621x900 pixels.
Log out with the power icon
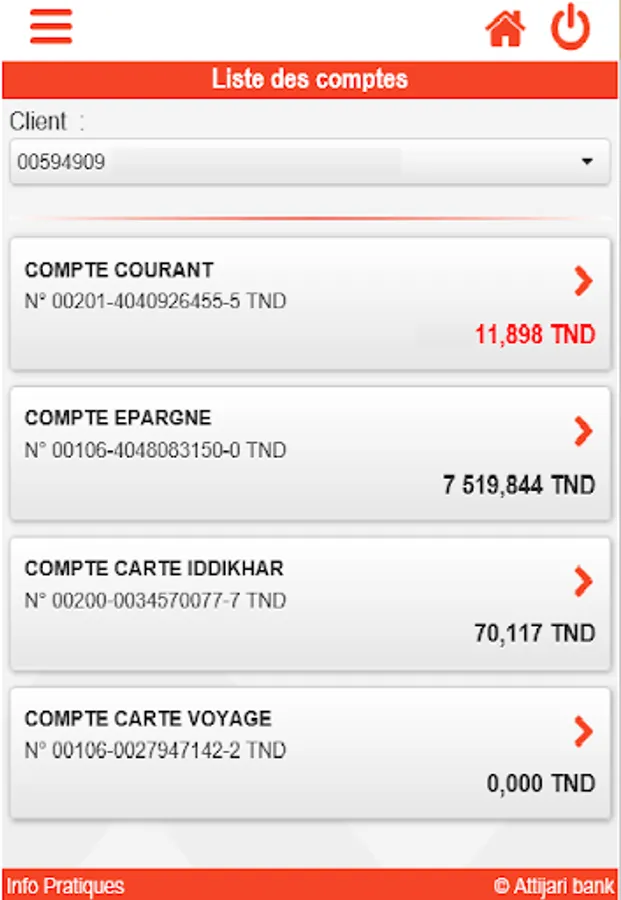pyautogui.click(x=571, y=28)
